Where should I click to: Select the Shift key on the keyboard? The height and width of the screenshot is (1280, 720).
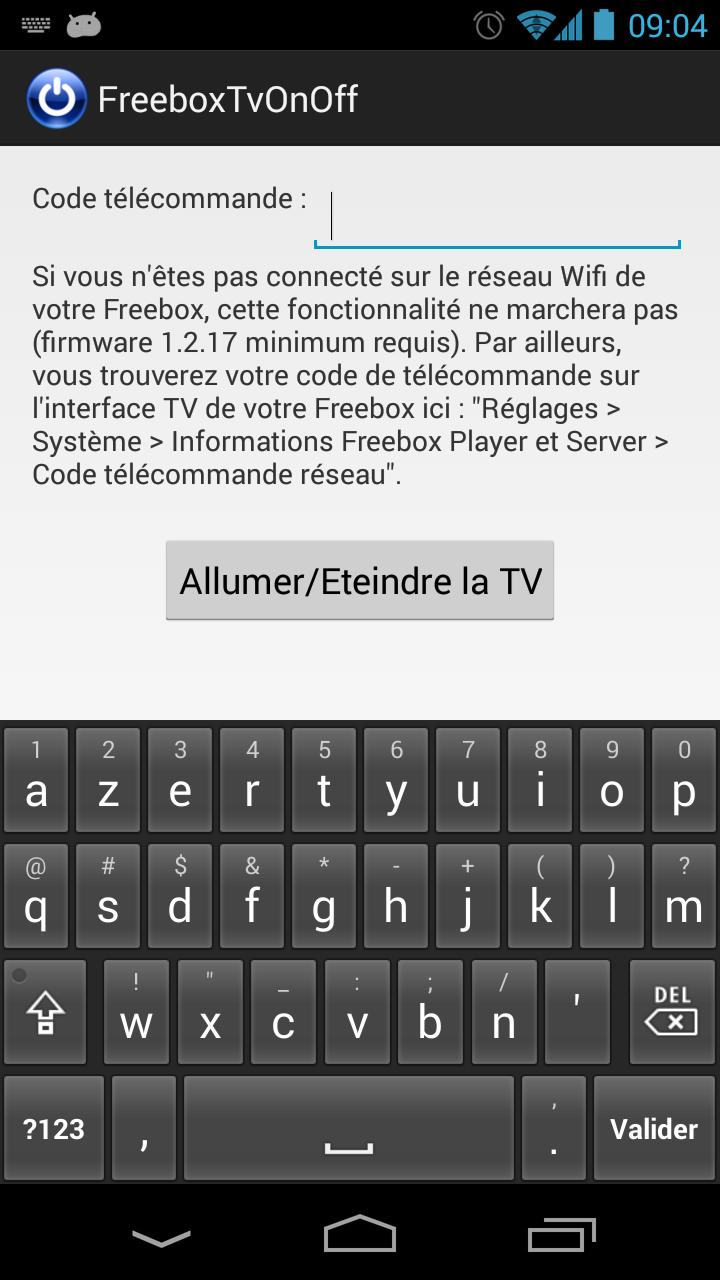coord(44,1012)
